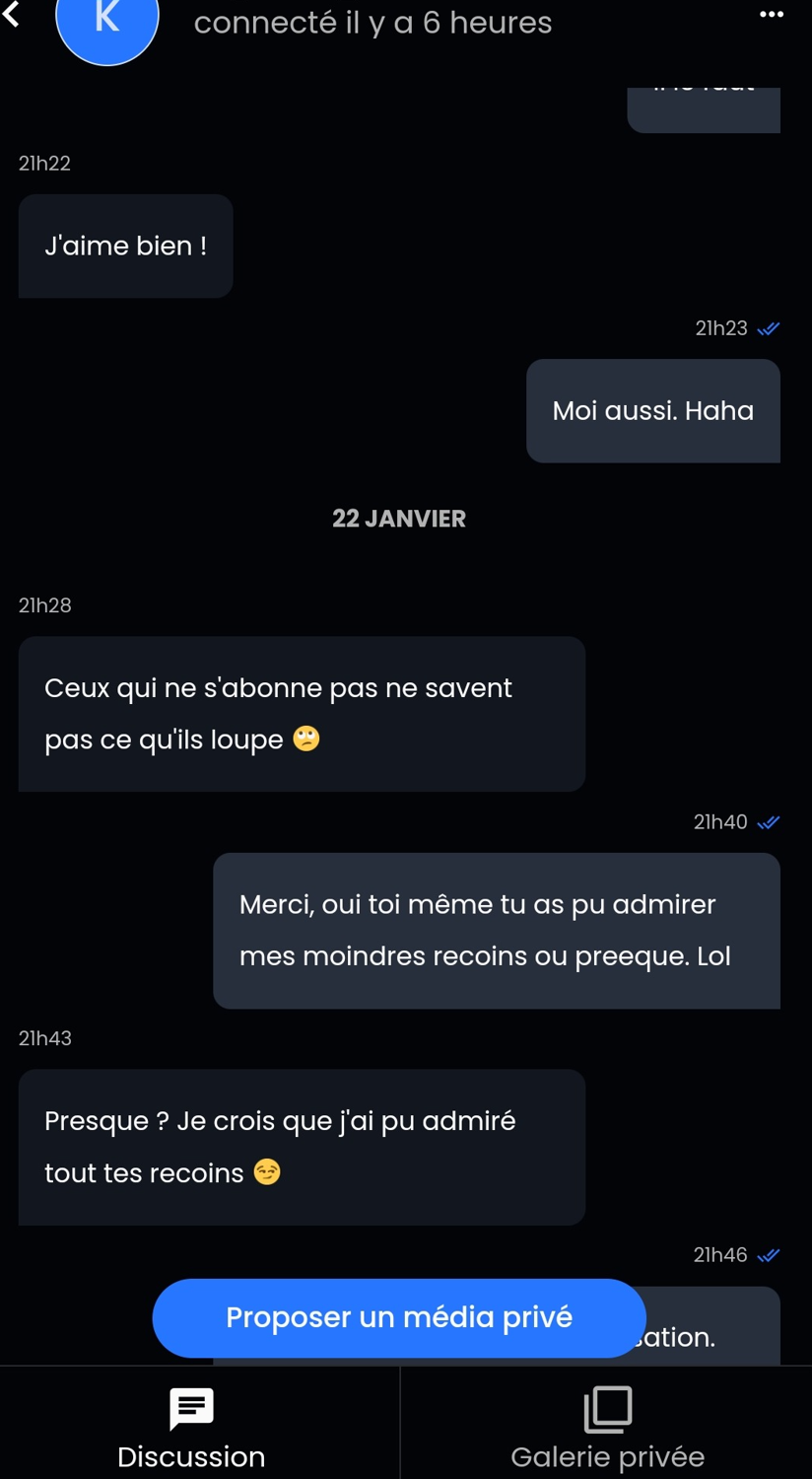Viewport: 812px width, 1479px height.
Task: Tap Proposer un média privé button
Action: (399, 1317)
